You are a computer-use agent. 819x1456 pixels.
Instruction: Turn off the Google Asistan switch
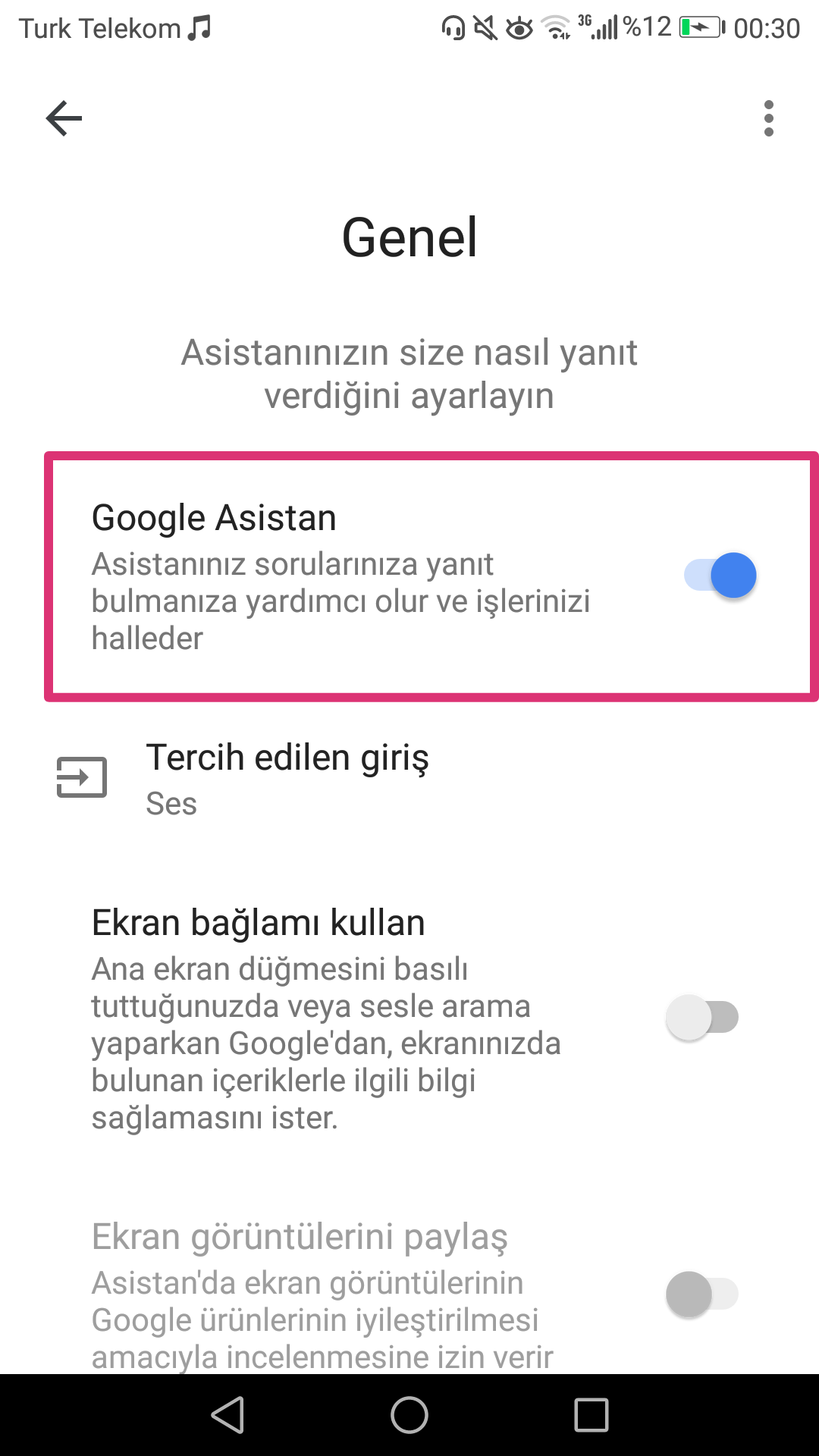click(x=720, y=576)
